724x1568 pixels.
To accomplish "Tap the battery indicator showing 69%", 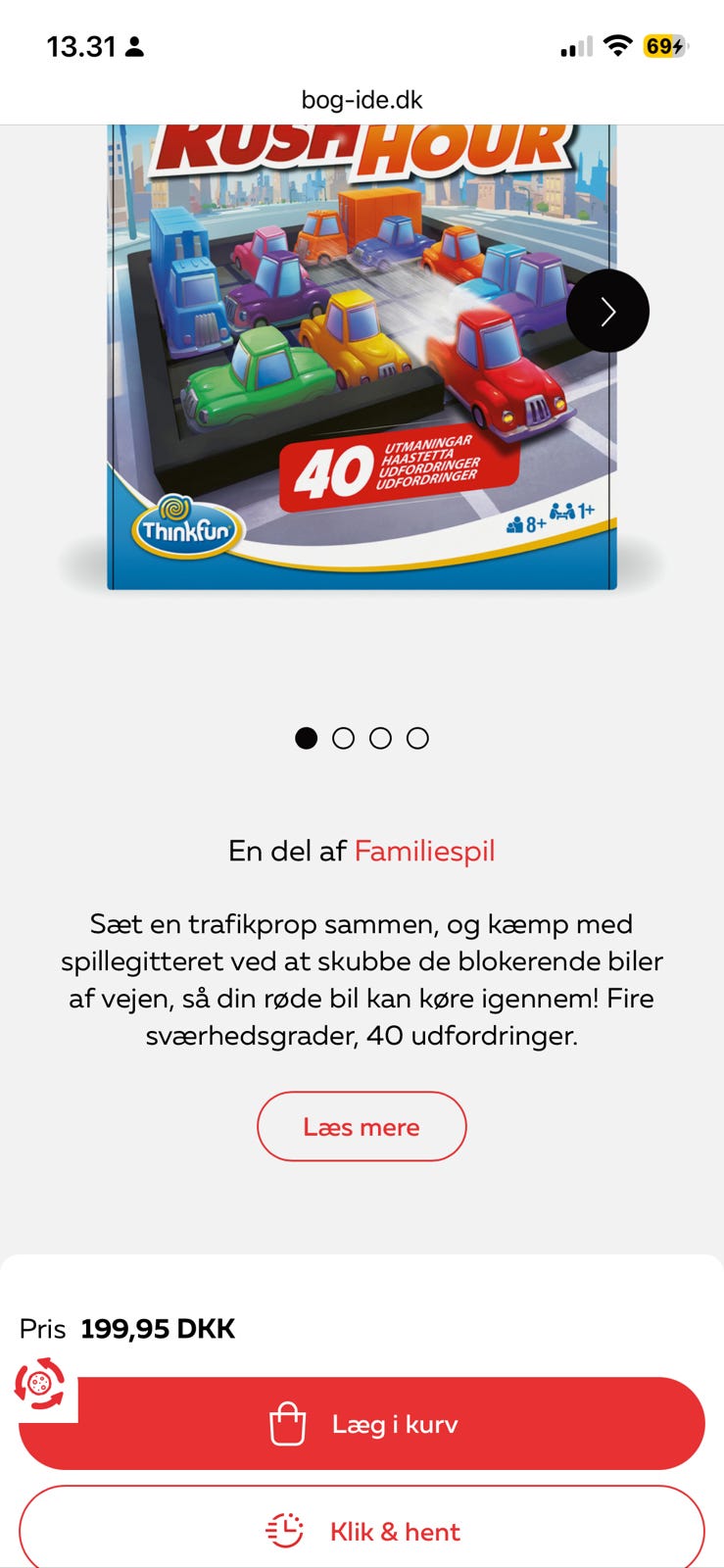I will [662, 44].
